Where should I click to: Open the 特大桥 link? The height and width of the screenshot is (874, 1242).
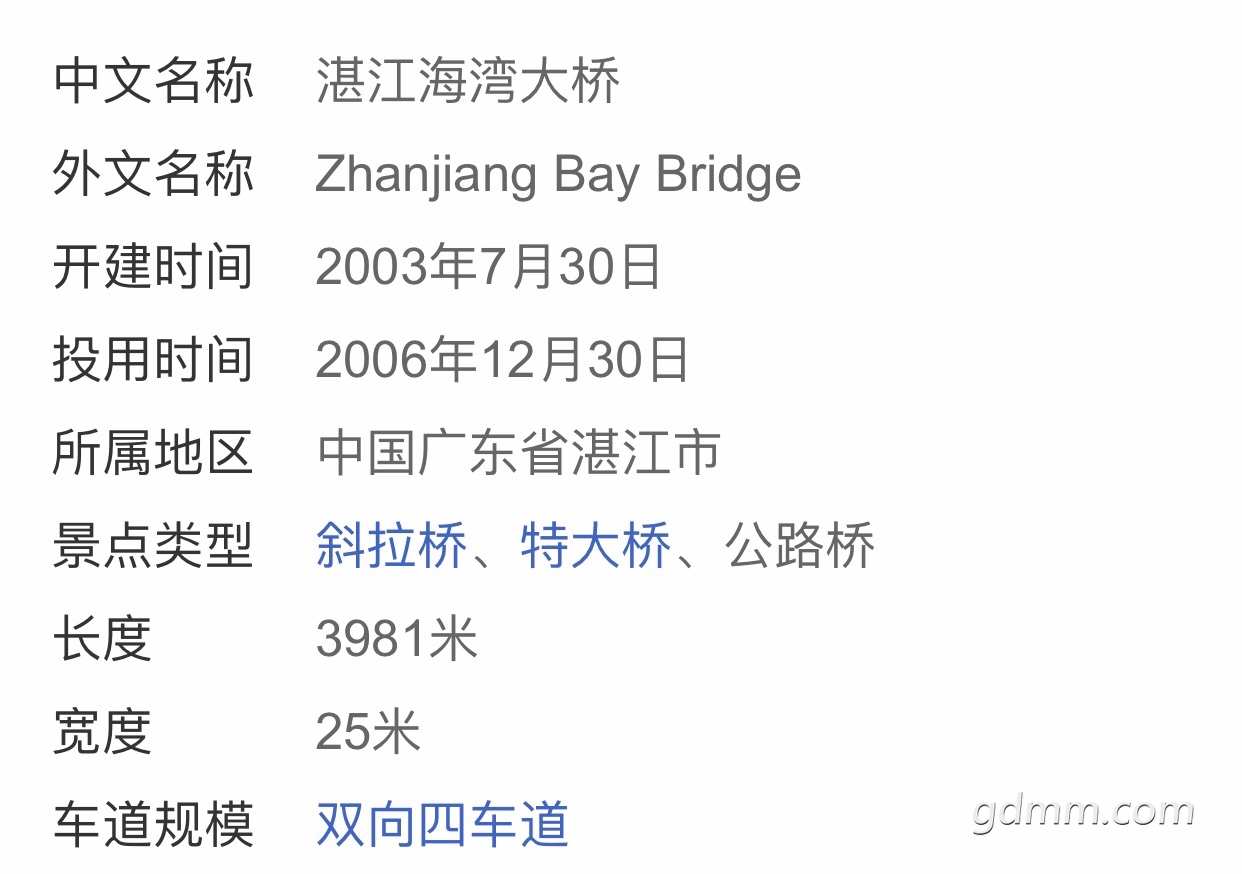595,546
